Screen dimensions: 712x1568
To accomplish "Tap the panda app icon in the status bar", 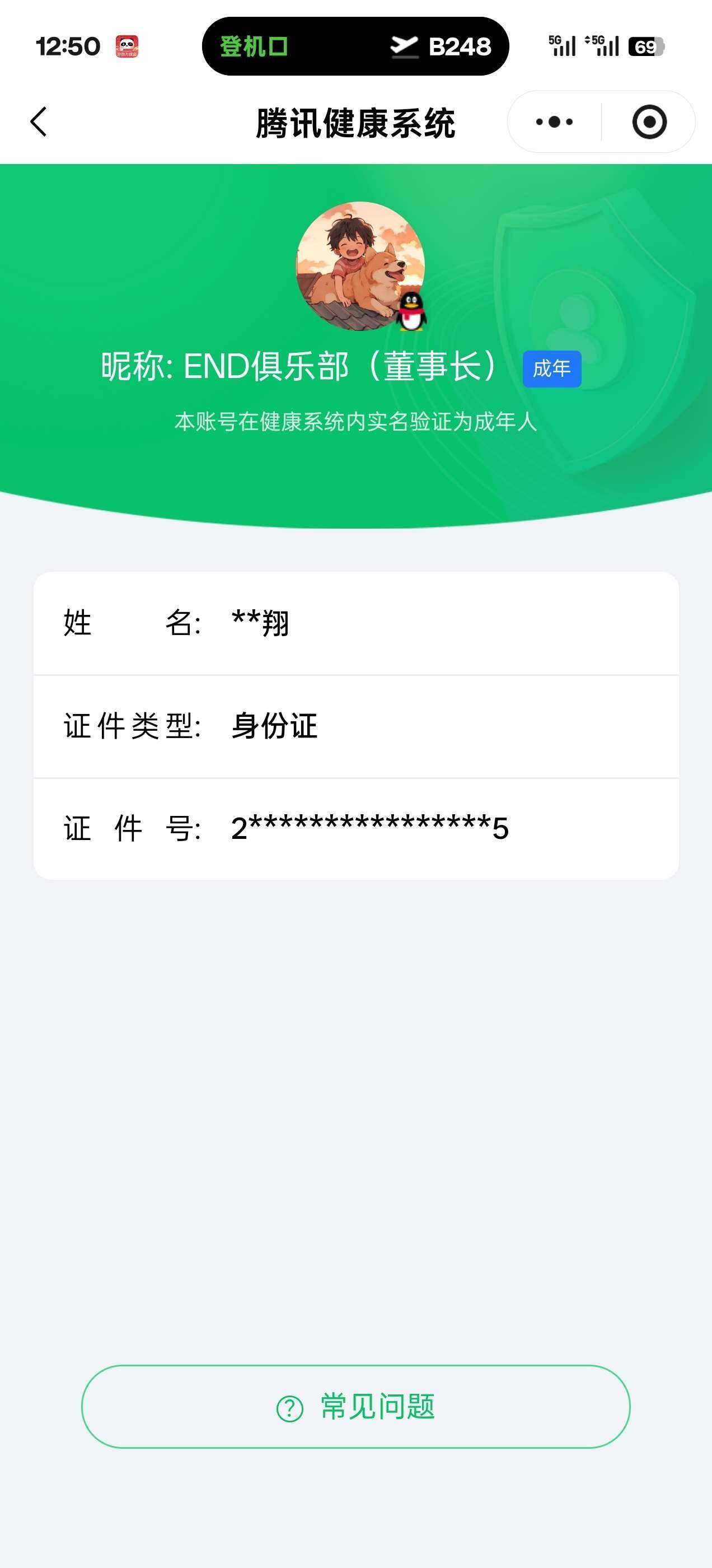I will (x=127, y=46).
